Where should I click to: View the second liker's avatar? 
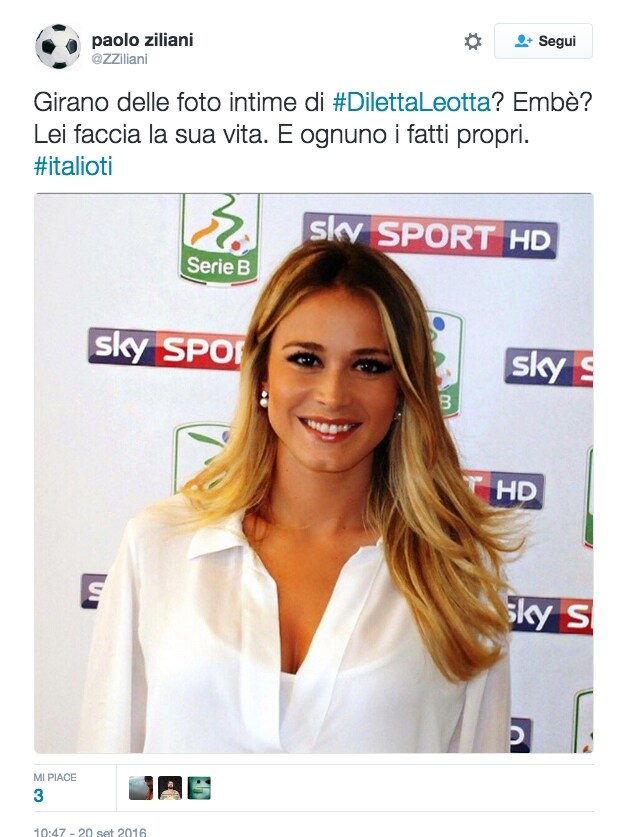point(170,788)
